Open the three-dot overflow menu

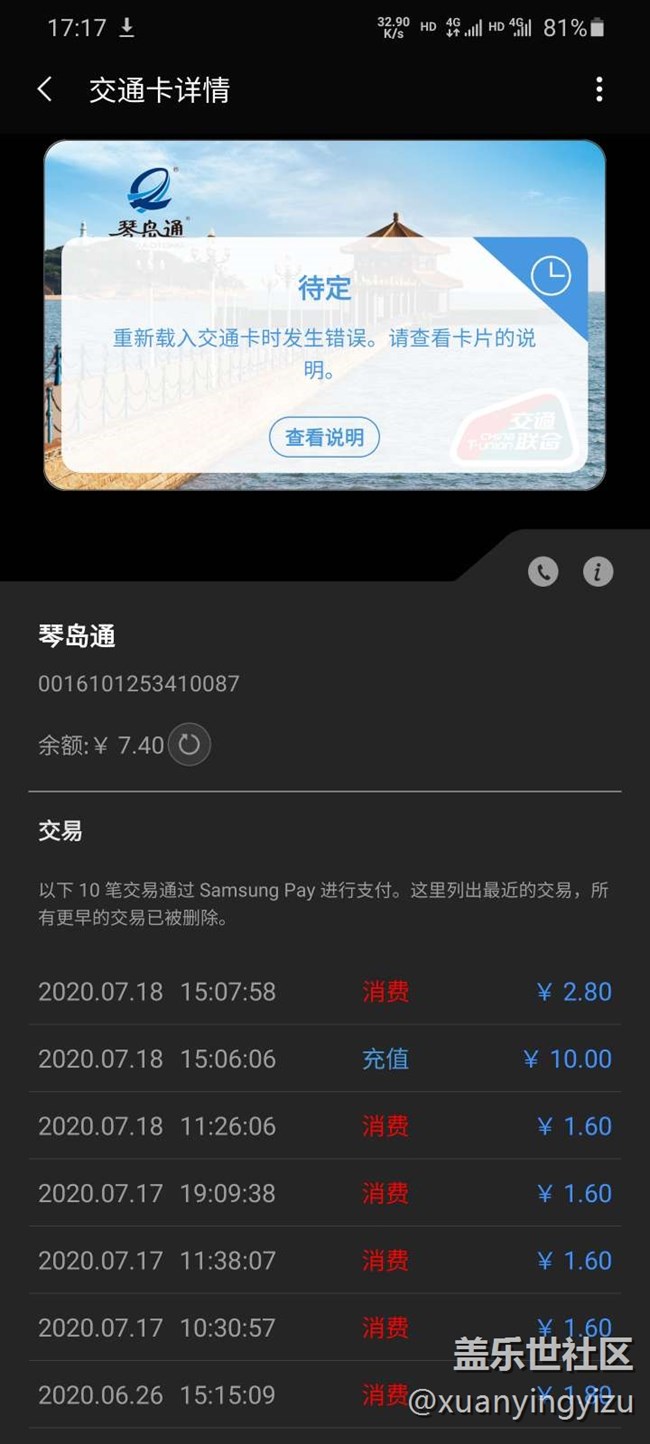pyautogui.click(x=599, y=90)
